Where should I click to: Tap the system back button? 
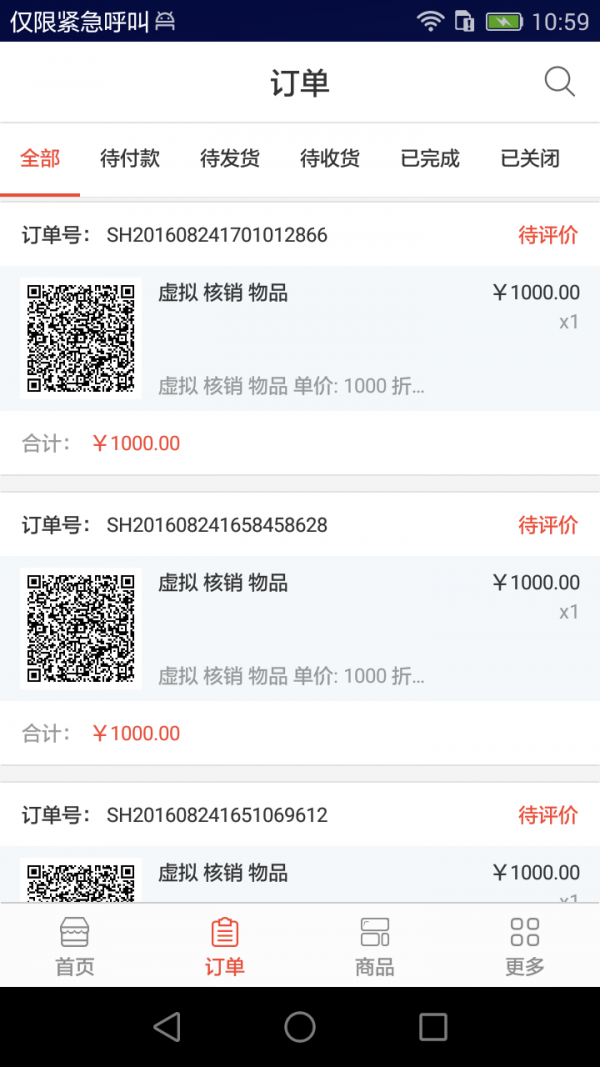[167, 1026]
